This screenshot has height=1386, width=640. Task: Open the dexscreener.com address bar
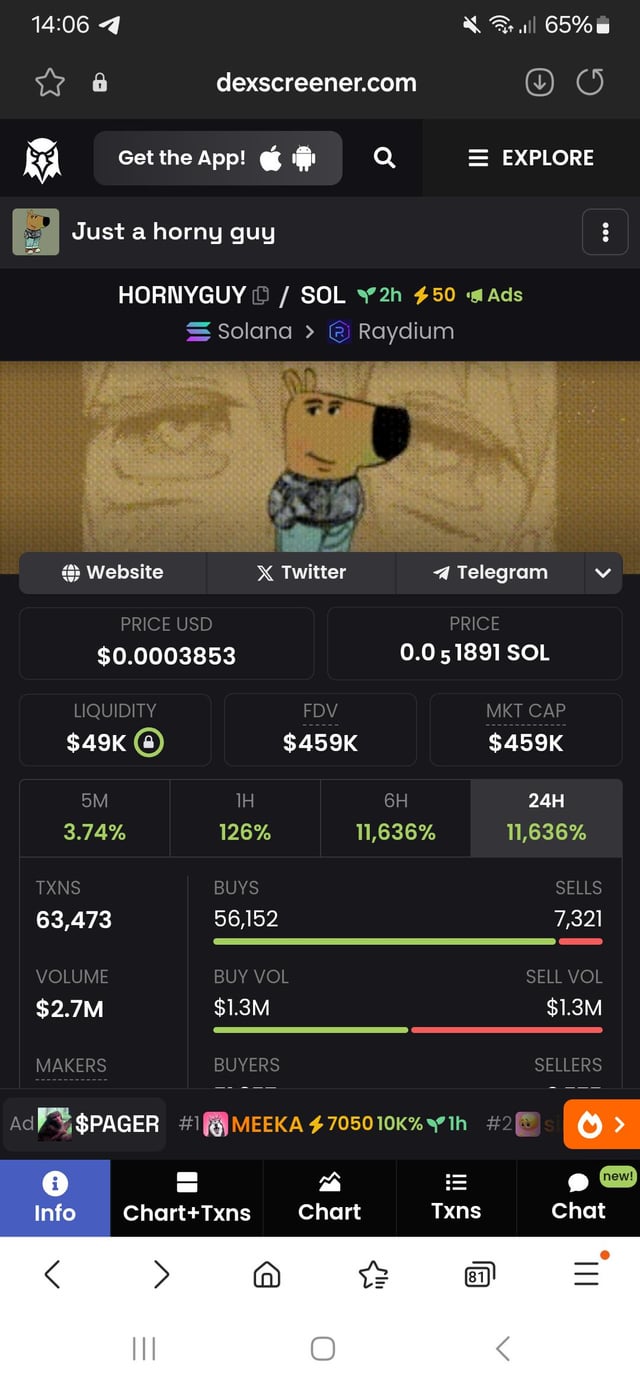click(x=316, y=83)
